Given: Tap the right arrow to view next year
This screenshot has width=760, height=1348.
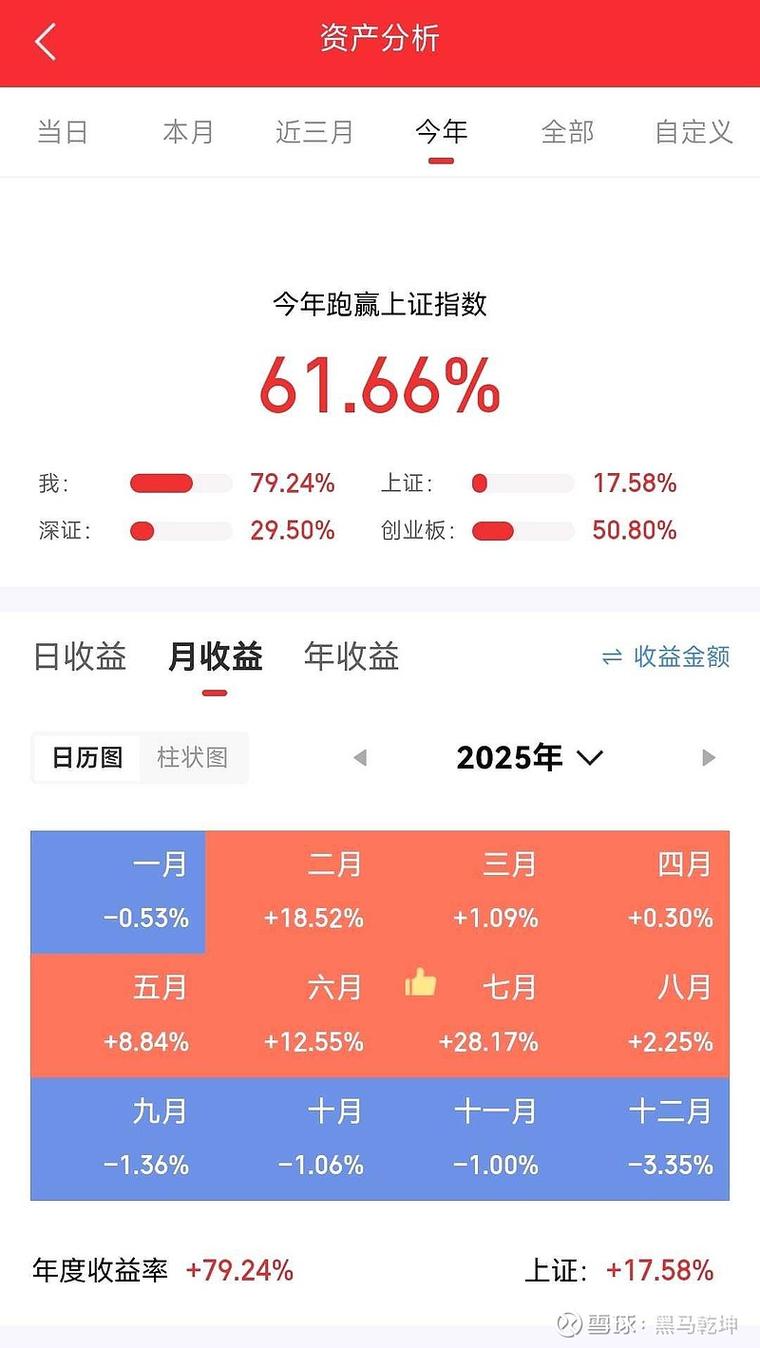Looking at the screenshot, I should click(x=708, y=758).
